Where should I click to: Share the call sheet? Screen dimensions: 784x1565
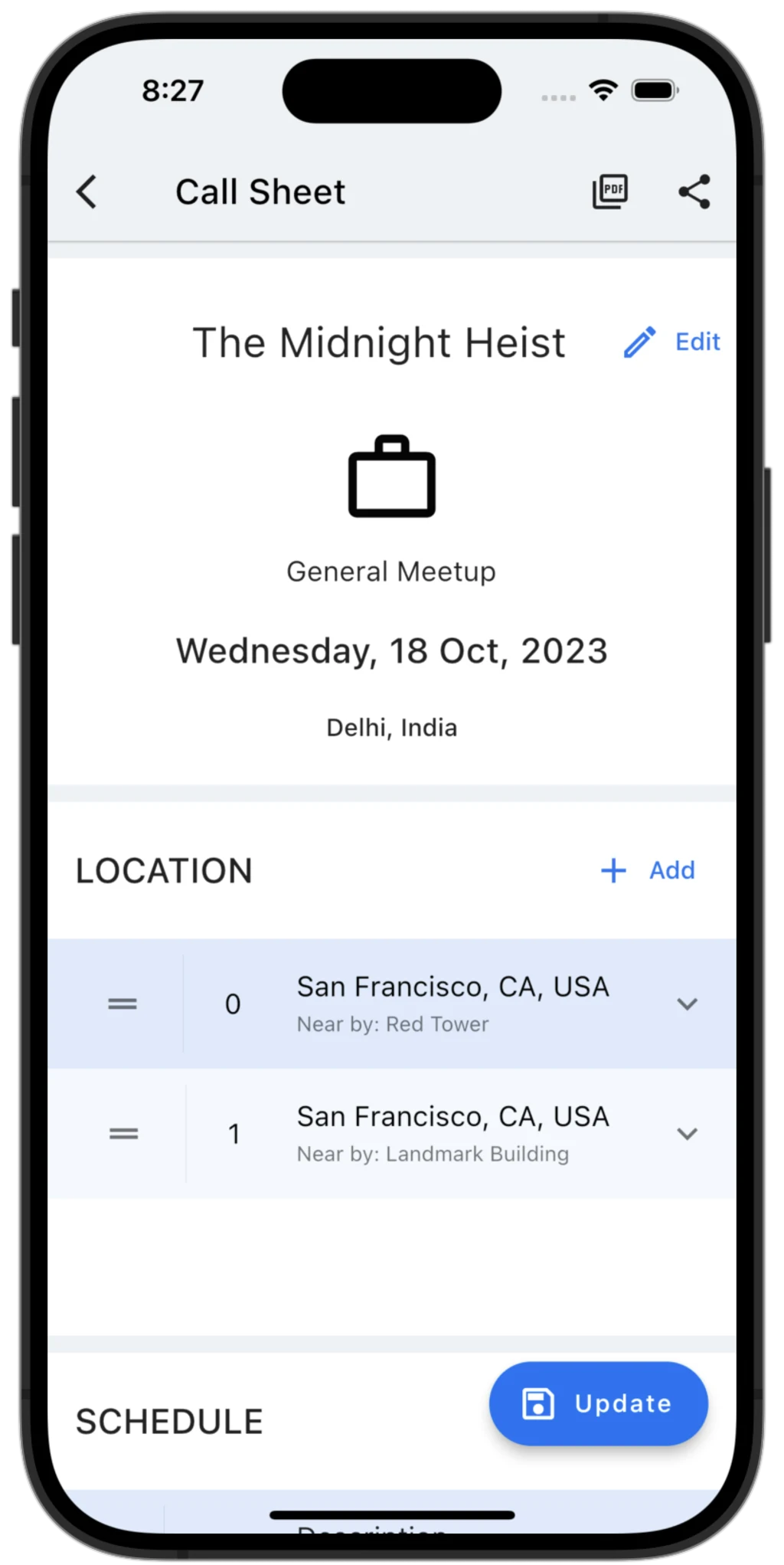point(694,192)
